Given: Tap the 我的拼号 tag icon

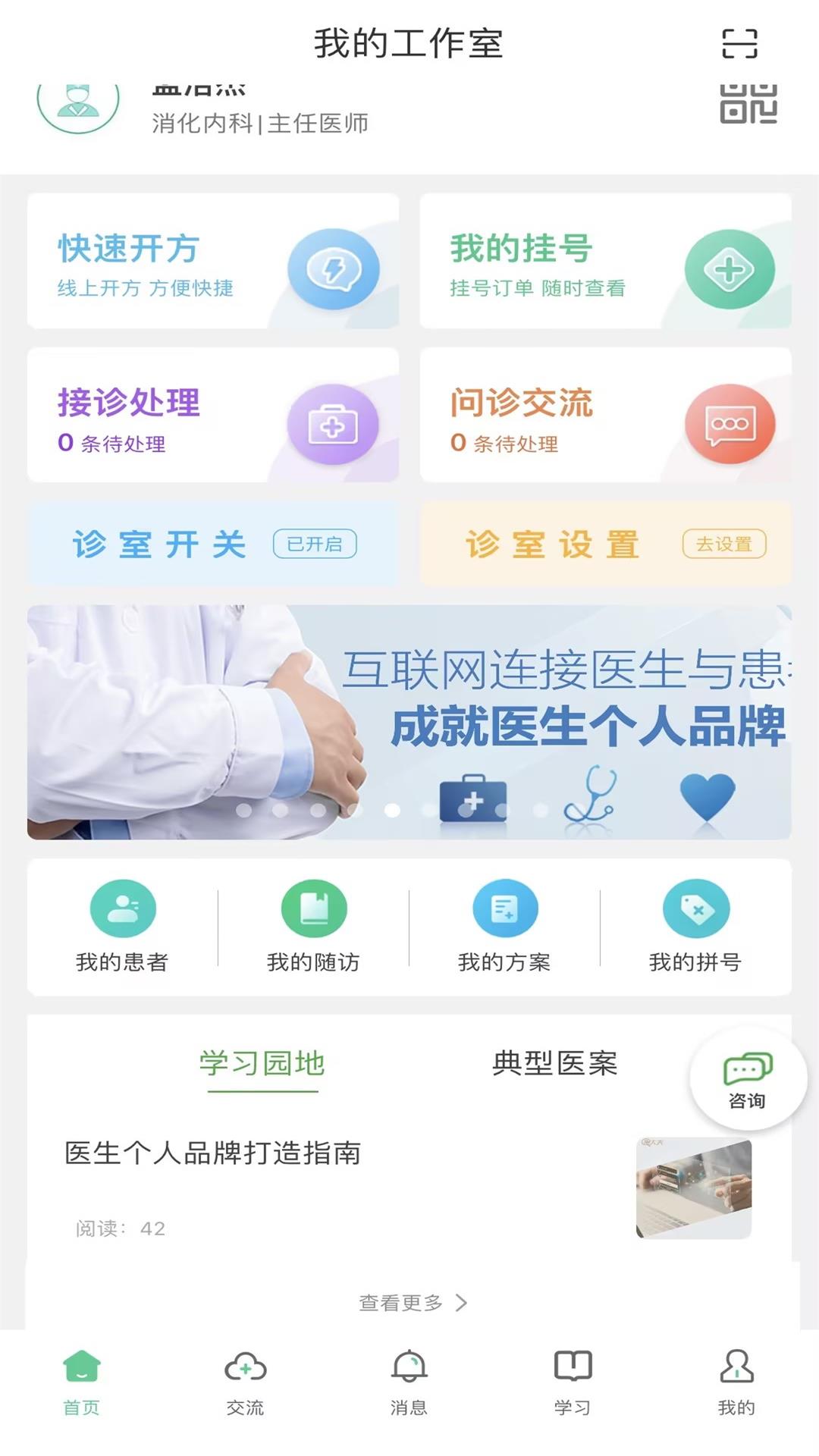Looking at the screenshot, I should click(x=695, y=908).
